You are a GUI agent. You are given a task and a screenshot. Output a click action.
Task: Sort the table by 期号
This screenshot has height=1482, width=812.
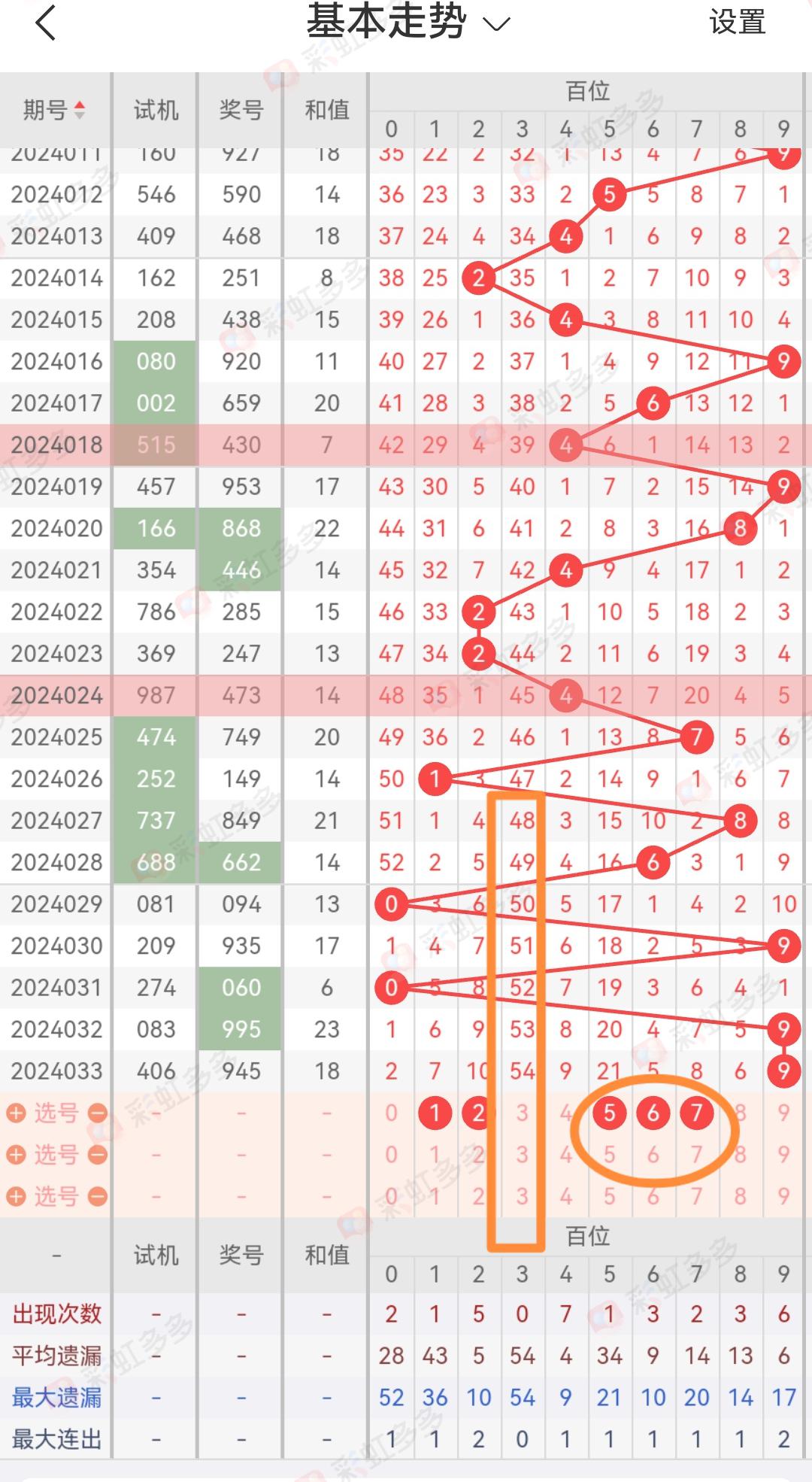(55, 111)
